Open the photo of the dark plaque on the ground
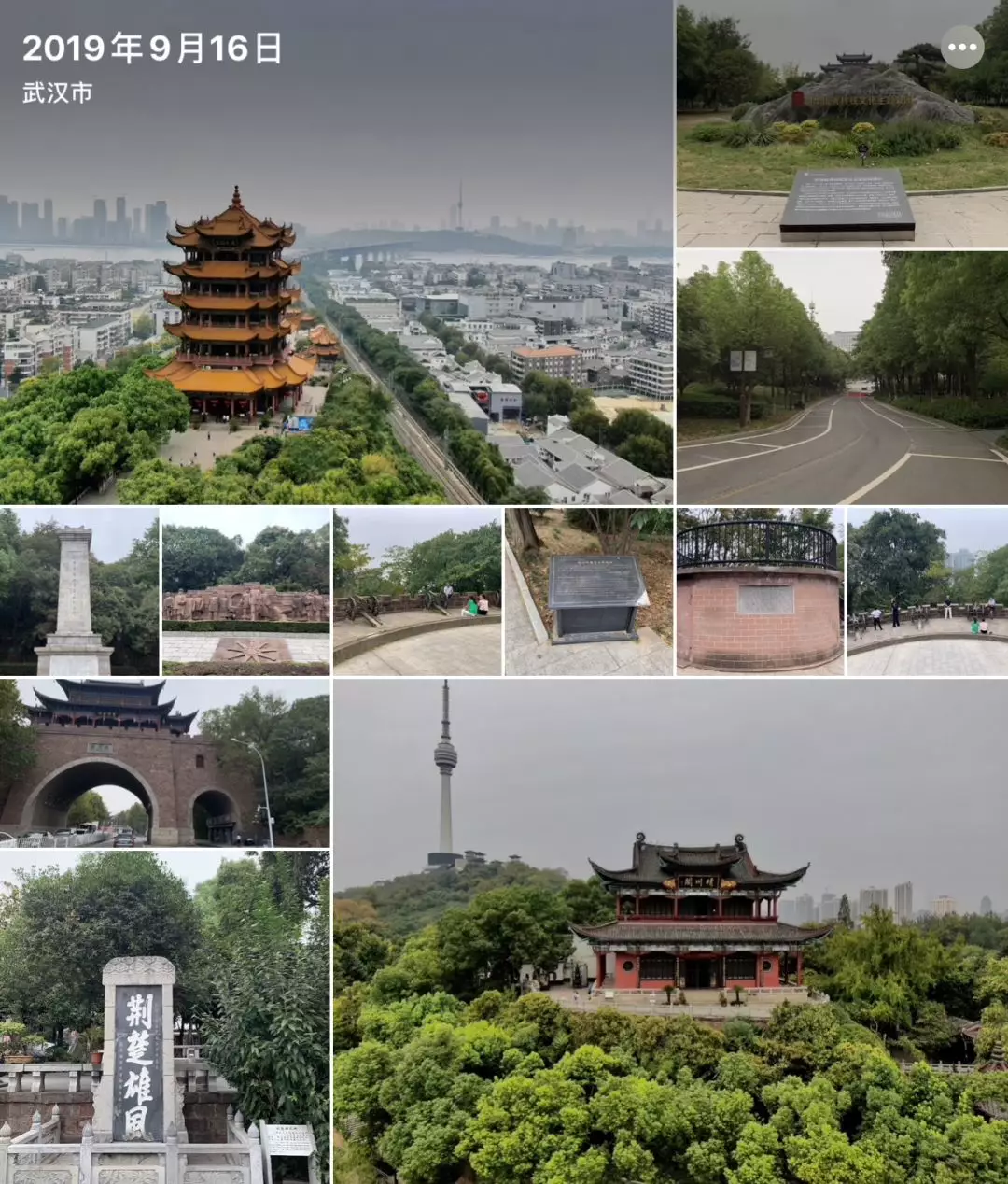Viewport: 1008px width, 1184px height. pos(588,591)
